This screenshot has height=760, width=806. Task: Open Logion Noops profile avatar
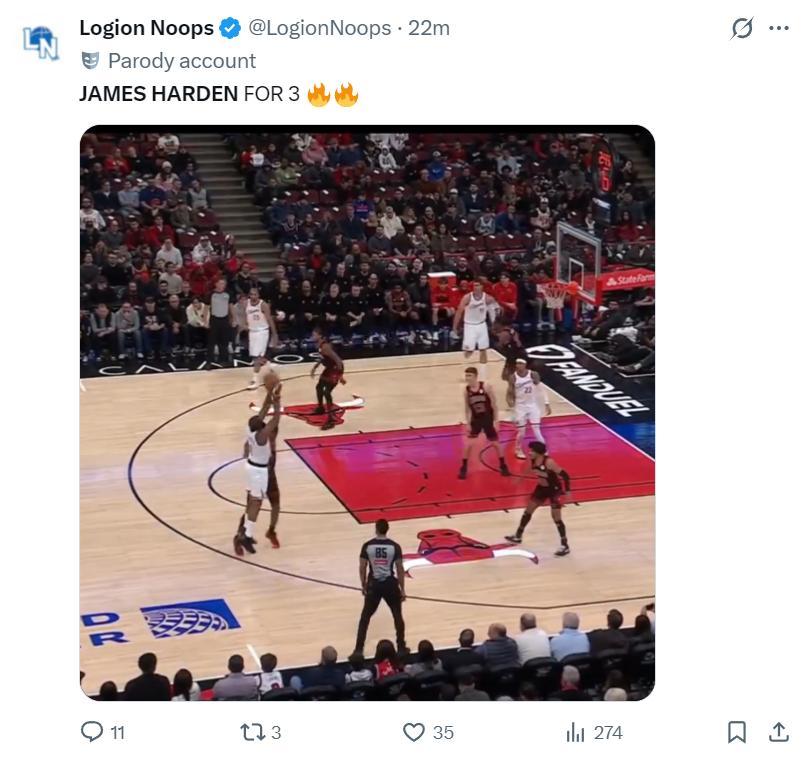tap(41, 41)
